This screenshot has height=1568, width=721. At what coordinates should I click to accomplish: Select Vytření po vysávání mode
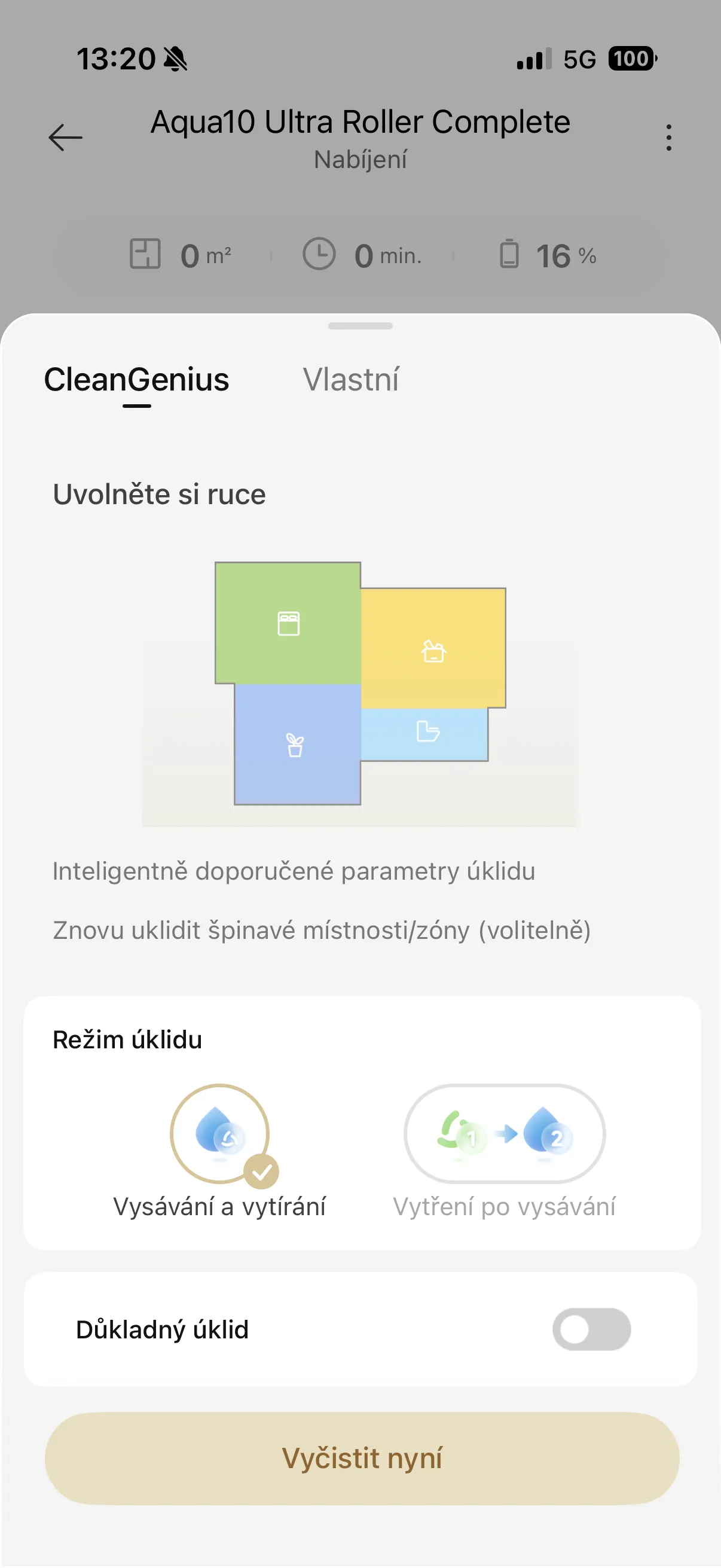point(505,1134)
